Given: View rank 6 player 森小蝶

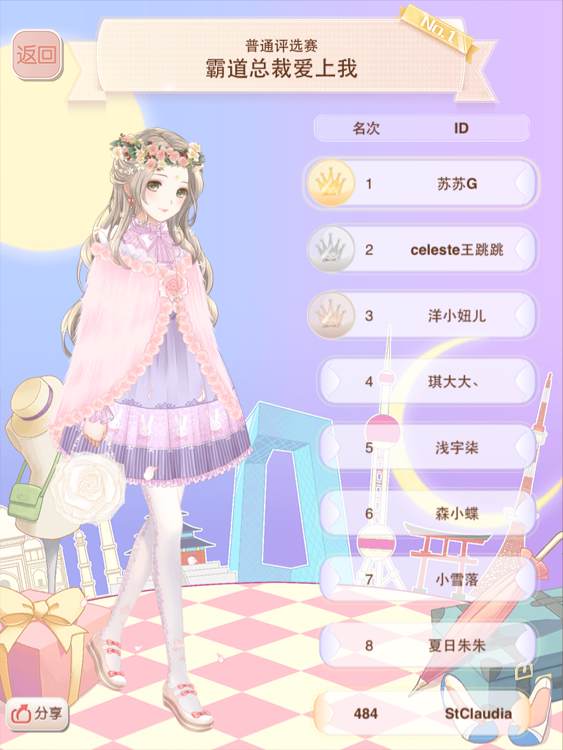Looking at the screenshot, I should coord(427,513).
